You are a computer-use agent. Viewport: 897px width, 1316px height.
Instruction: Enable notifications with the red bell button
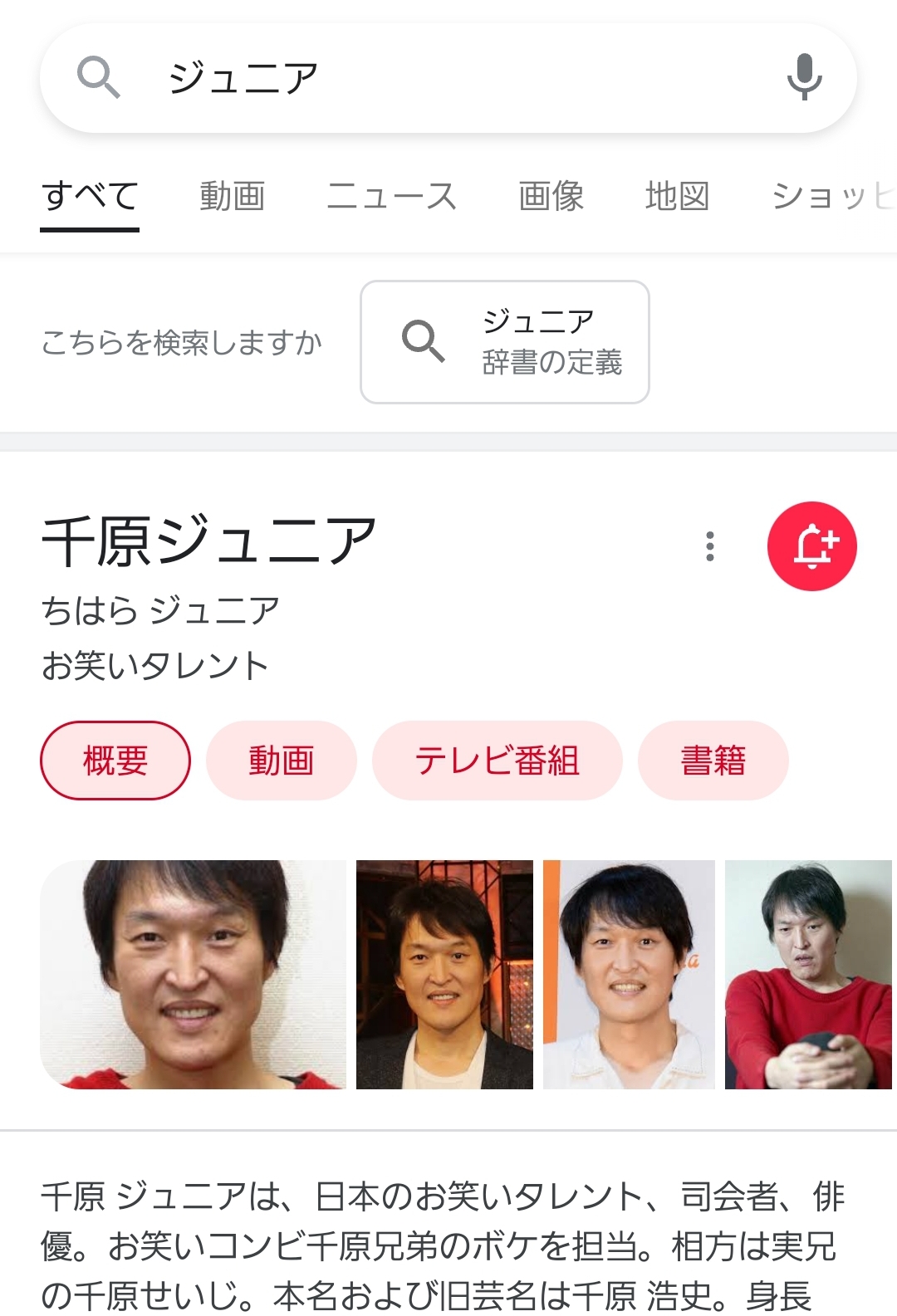[x=811, y=546]
